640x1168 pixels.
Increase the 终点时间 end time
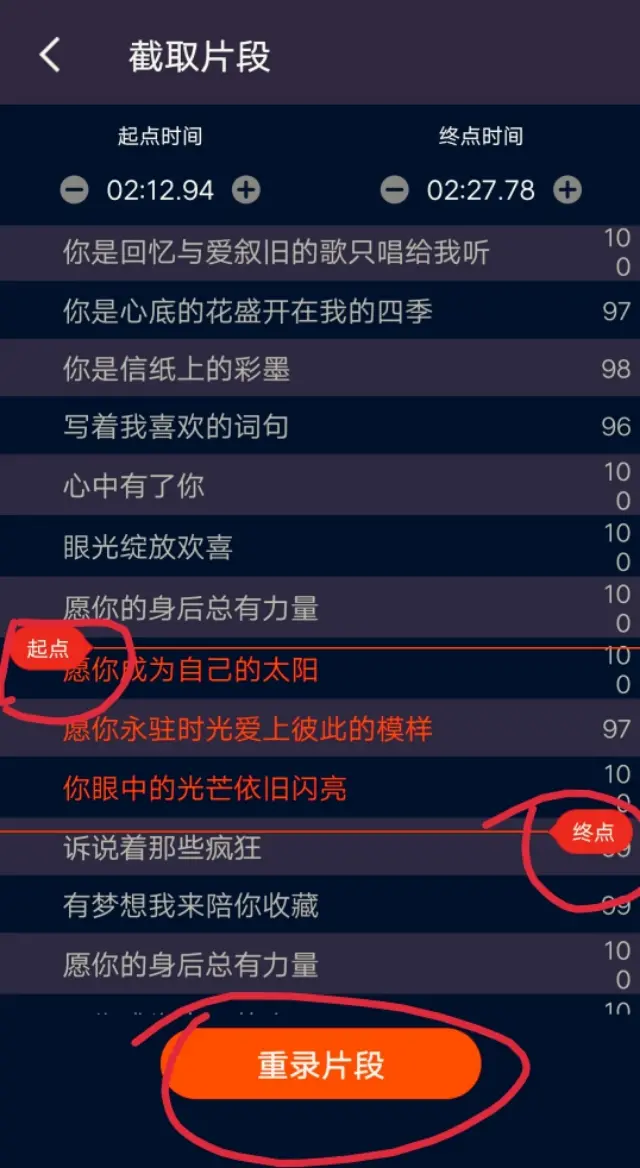[x=567, y=190]
